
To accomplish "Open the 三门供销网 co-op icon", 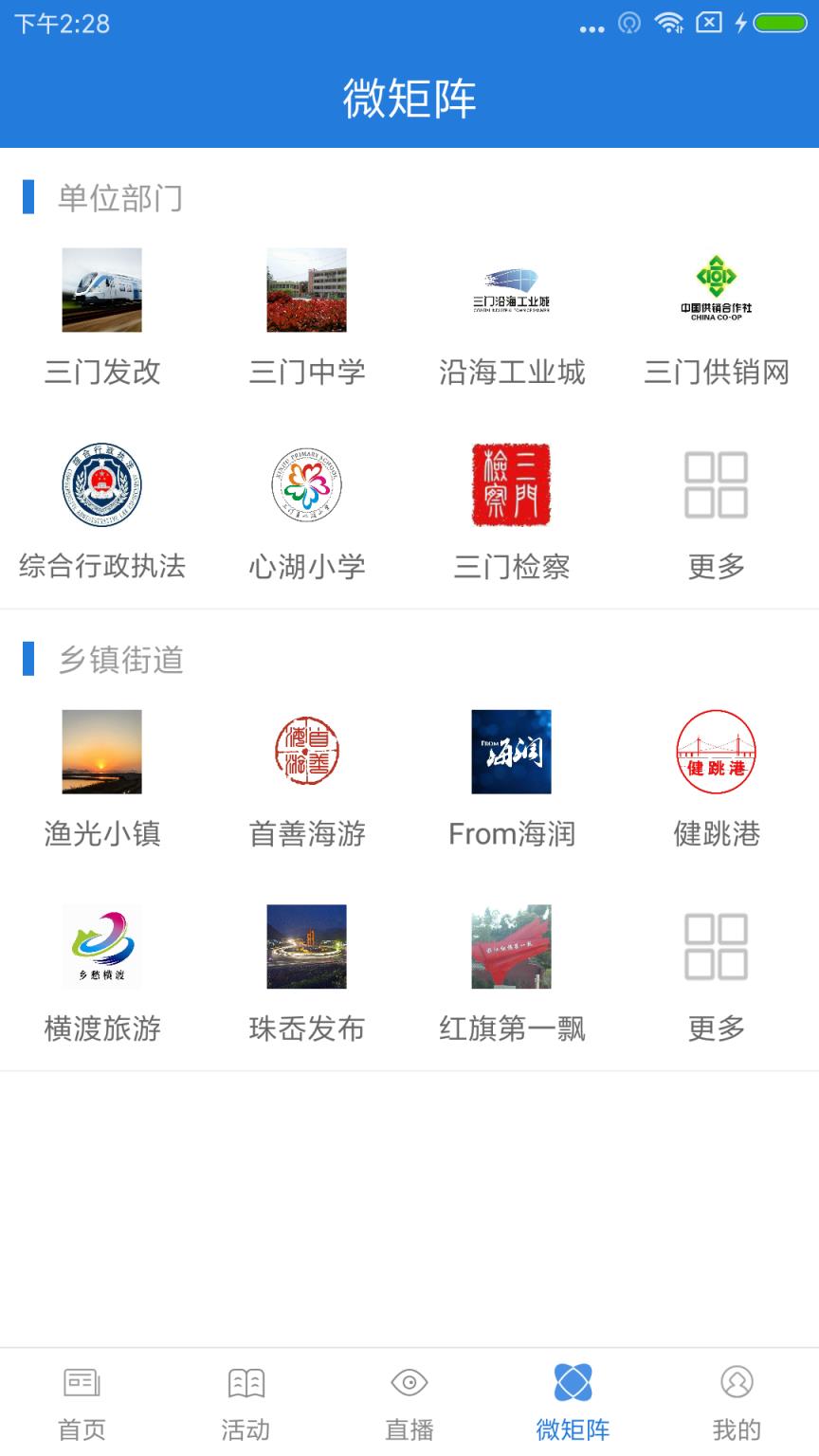I will pyautogui.click(x=715, y=290).
